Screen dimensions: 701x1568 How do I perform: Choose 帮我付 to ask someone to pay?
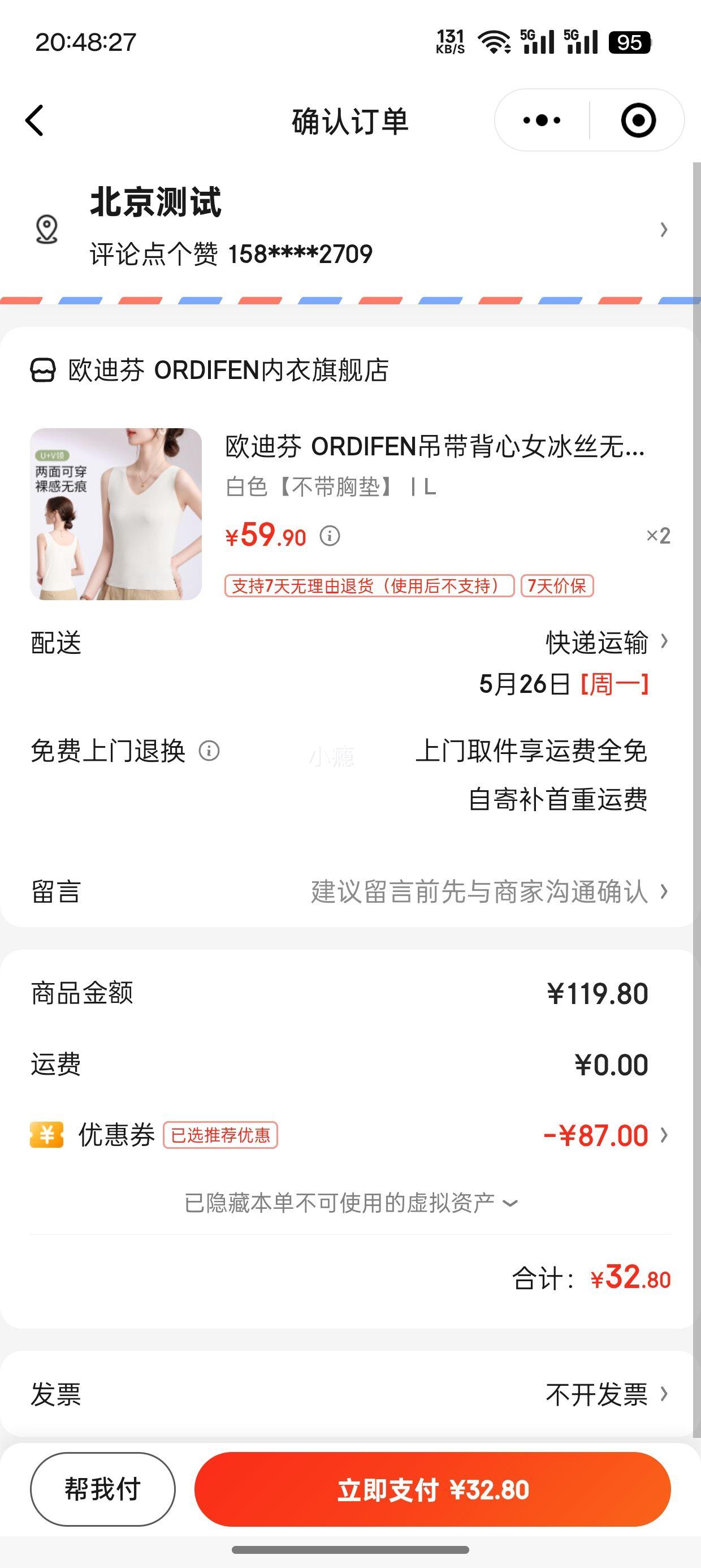[x=103, y=1489]
